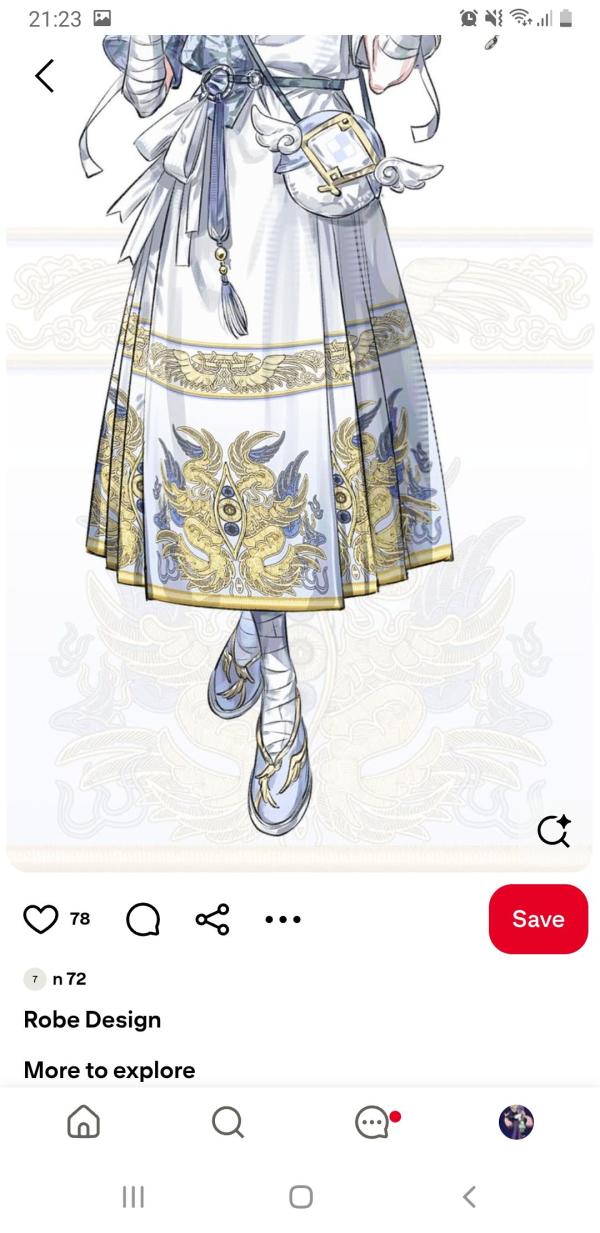Open the three-dot overflow menu
The height and width of the screenshot is (1233, 600).
pyautogui.click(x=283, y=919)
